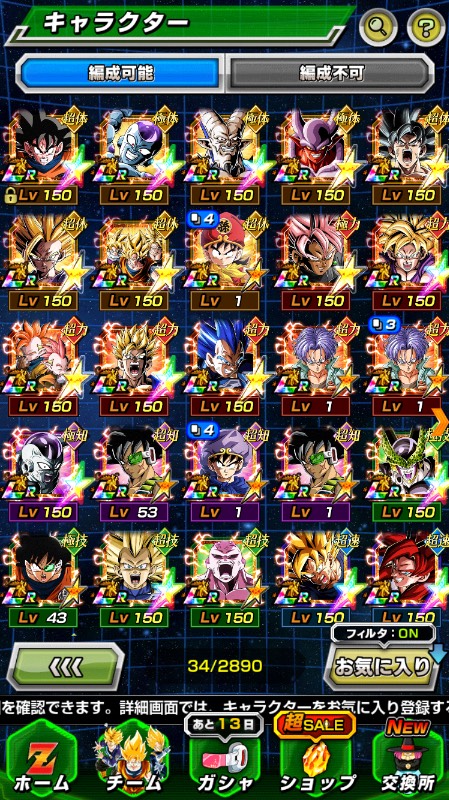Tap the お気に入り filter button
The width and height of the screenshot is (449, 800).
tap(381, 665)
